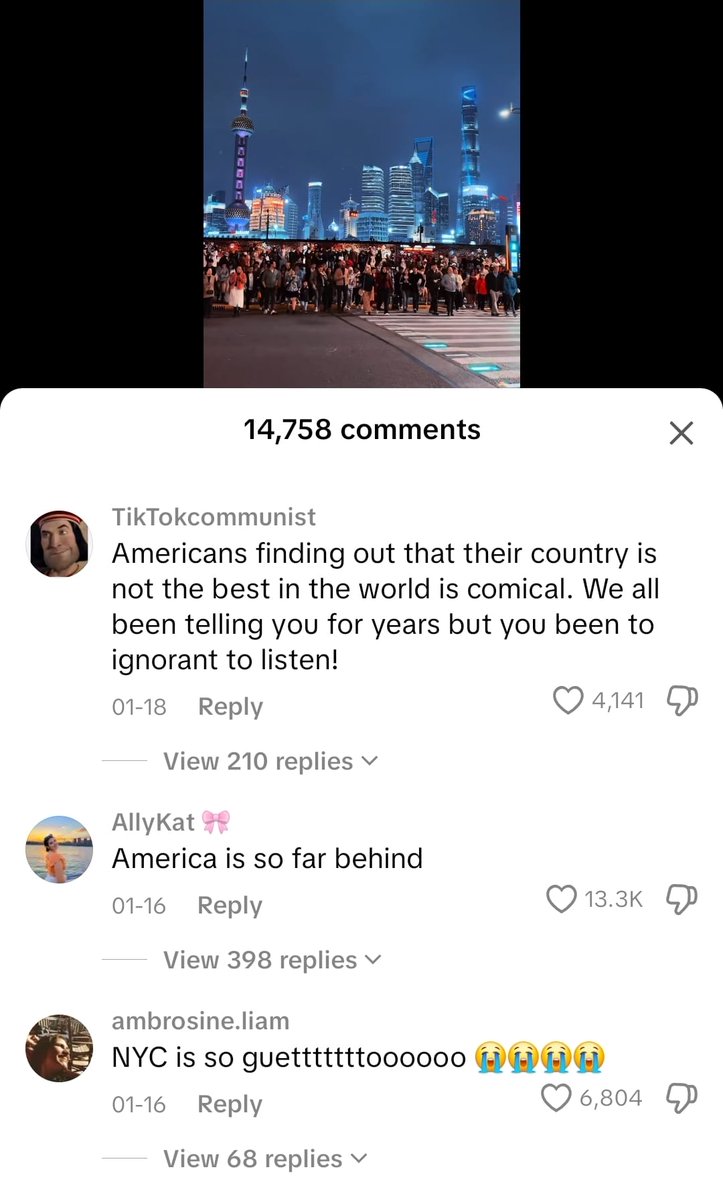Dislike ambrosine.liam's comment
Viewport: 723px width, 1200px height.
tap(682, 1098)
